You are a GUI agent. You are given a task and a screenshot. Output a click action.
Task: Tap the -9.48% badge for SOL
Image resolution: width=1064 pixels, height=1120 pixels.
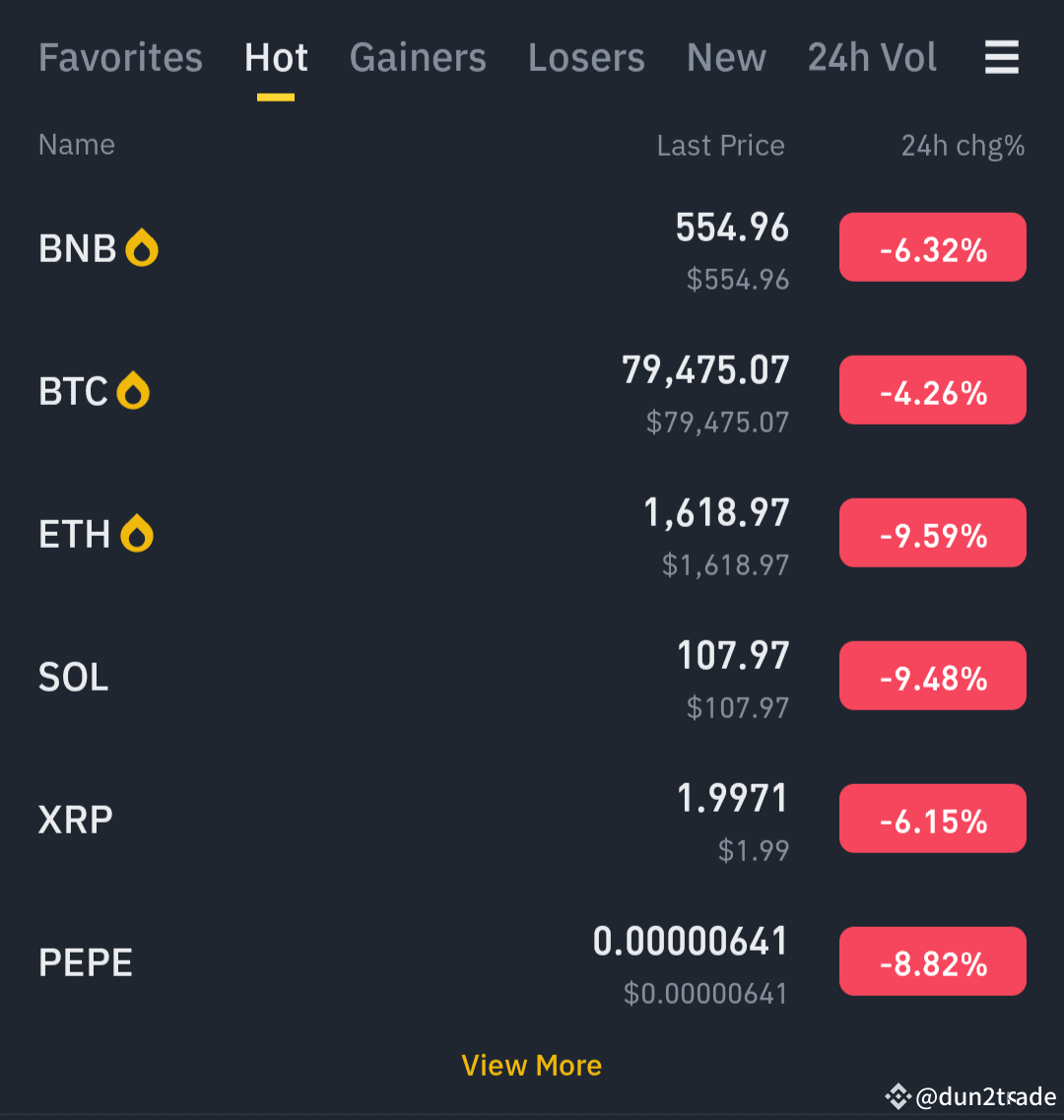click(x=932, y=676)
